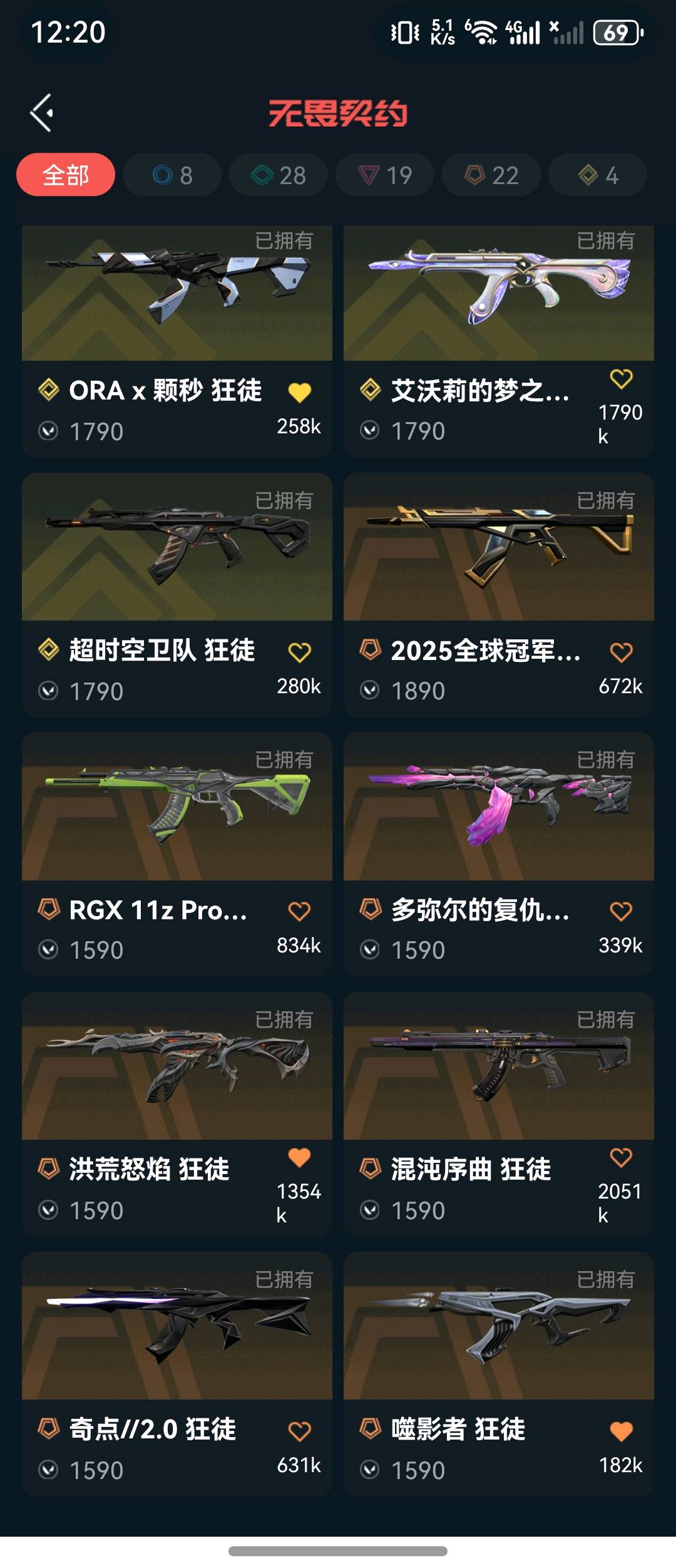Unlike the 噬影者 狂徒 skin
This screenshot has width=676, height=1568.
point(621,1431)
